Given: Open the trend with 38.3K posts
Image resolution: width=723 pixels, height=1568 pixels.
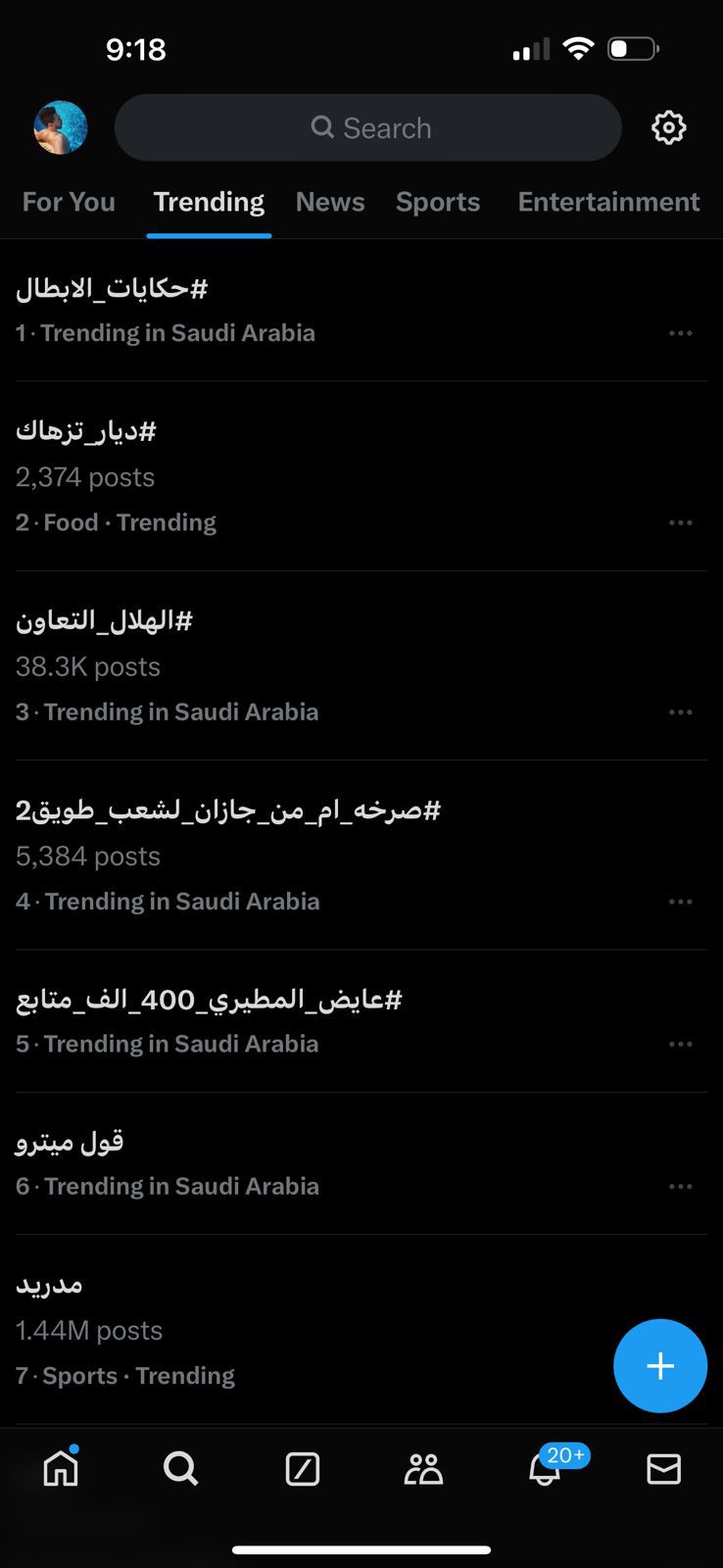Looking at the screenshot, I should (104, 621).
